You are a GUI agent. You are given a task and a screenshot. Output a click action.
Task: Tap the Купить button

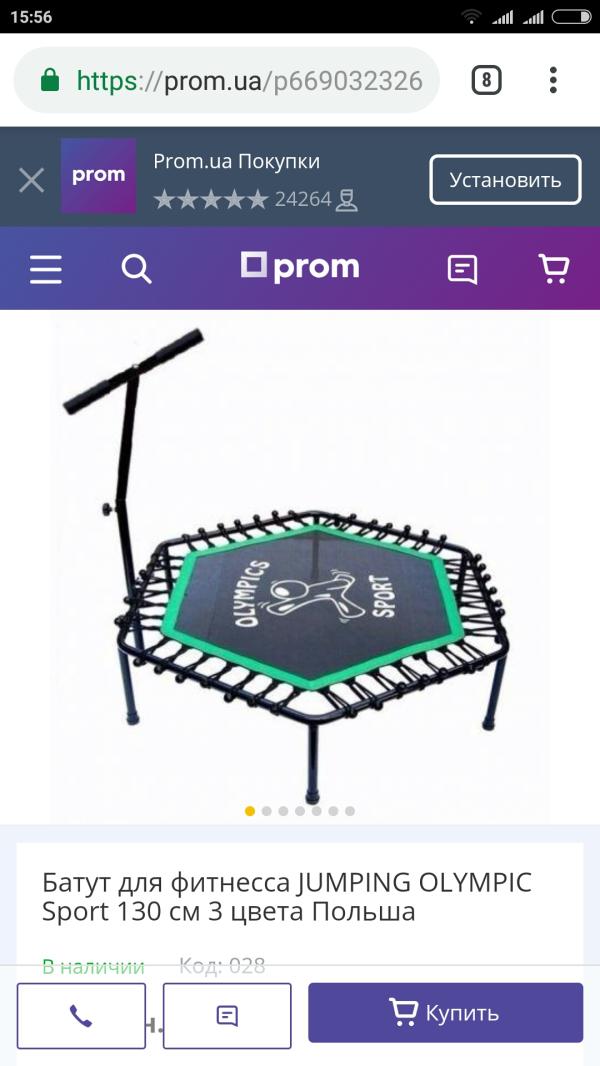point(445,1012)
